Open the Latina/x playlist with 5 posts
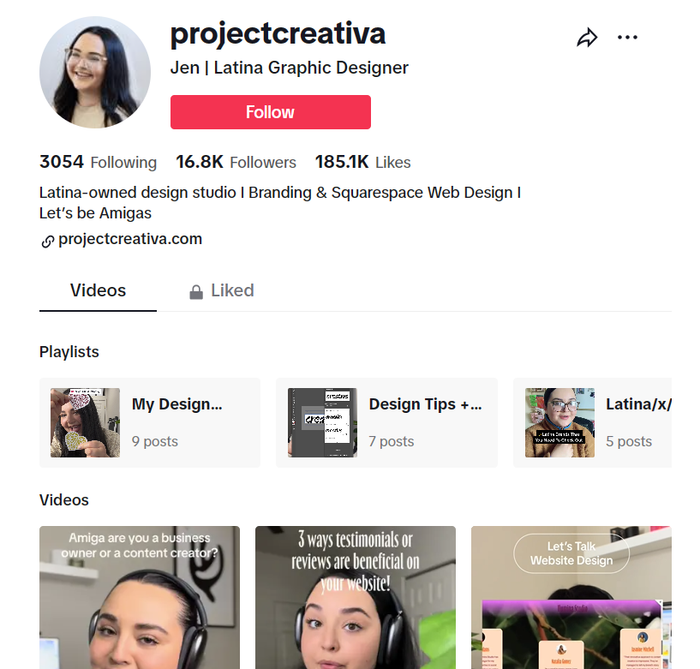Screen dimensions: 700x669 click(592, 423)
